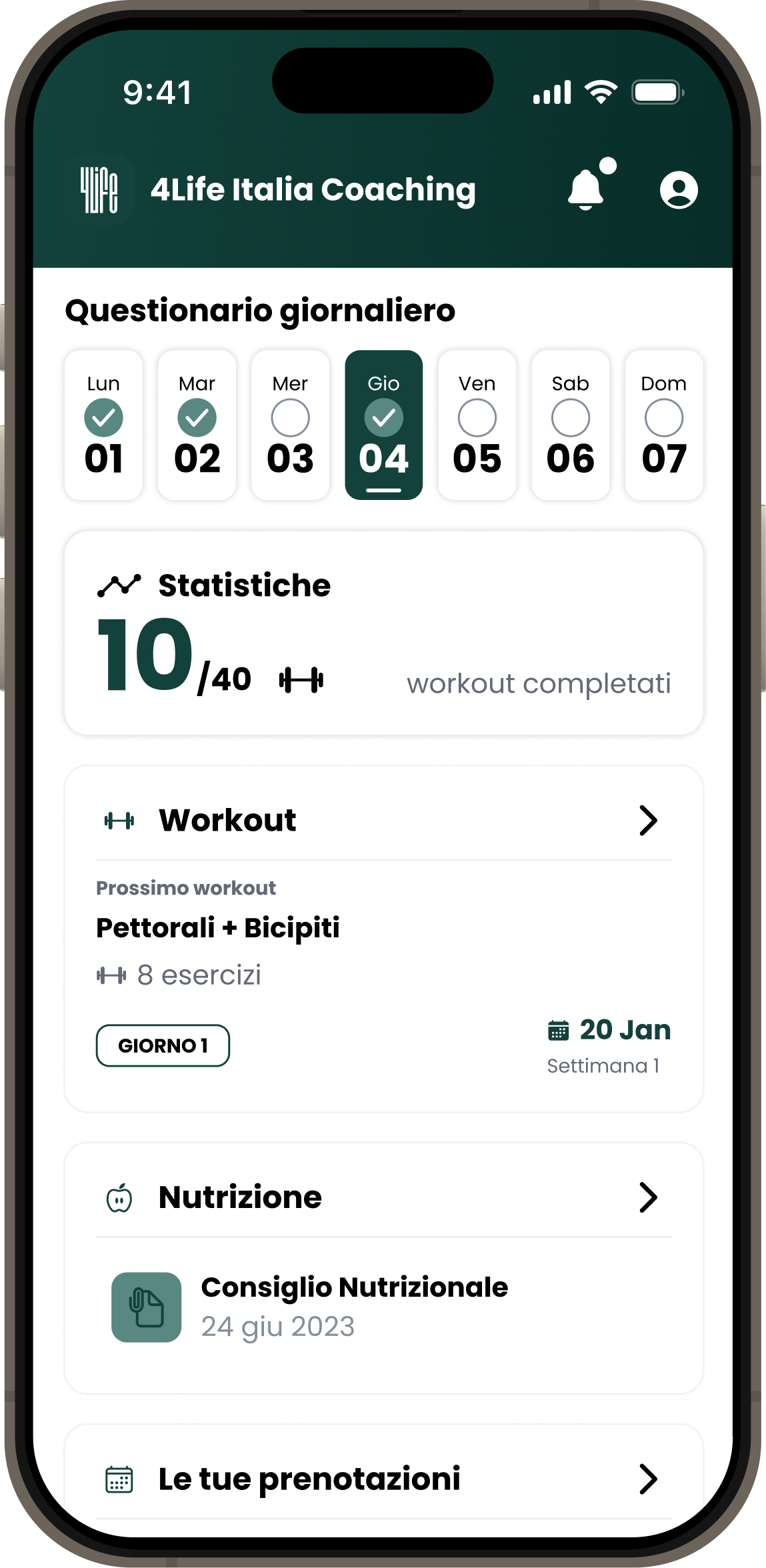Select Mar 02 in the daily questionnaire

pyautogui.click(x=197, y=425)
